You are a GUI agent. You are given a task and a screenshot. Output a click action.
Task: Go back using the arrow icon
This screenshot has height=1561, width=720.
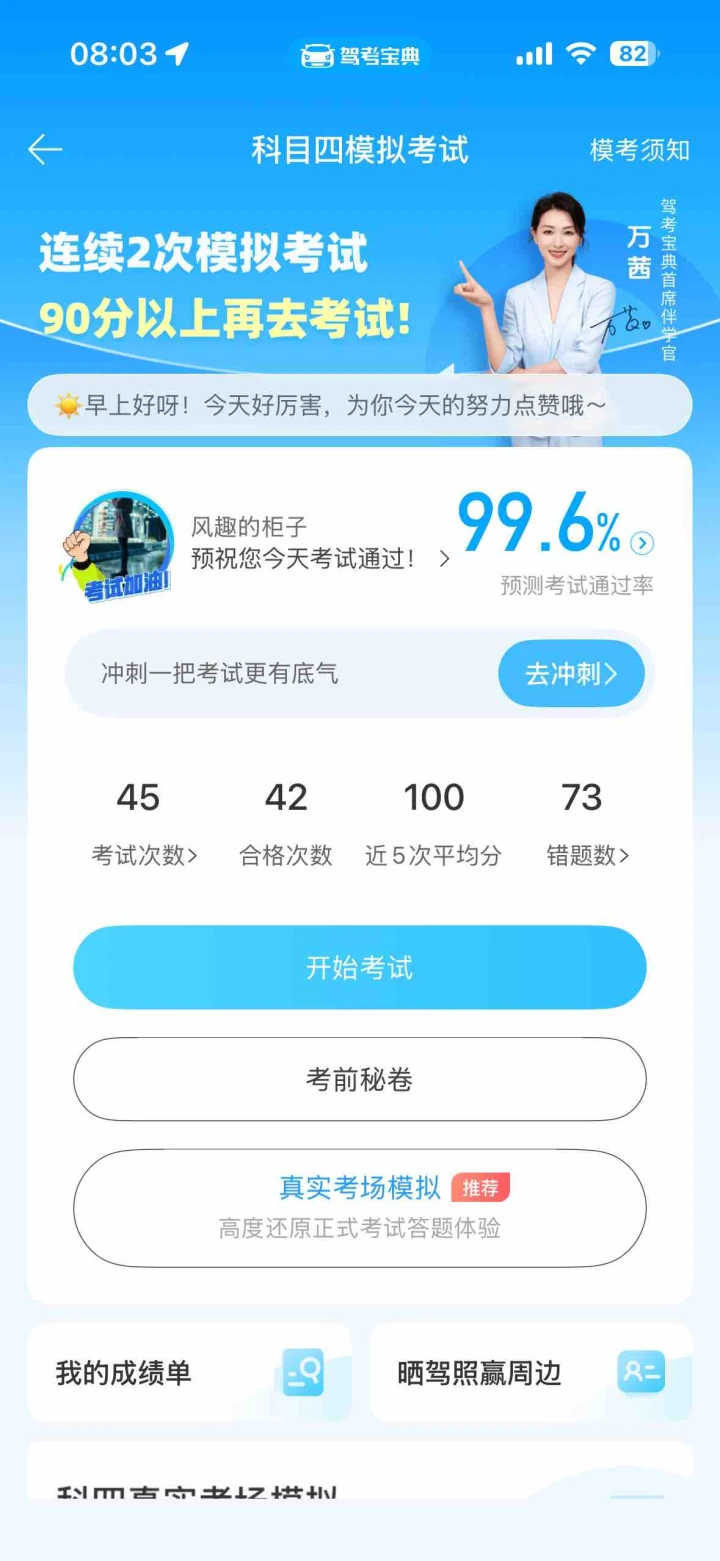pyautogui.click(x=45, y=150)
